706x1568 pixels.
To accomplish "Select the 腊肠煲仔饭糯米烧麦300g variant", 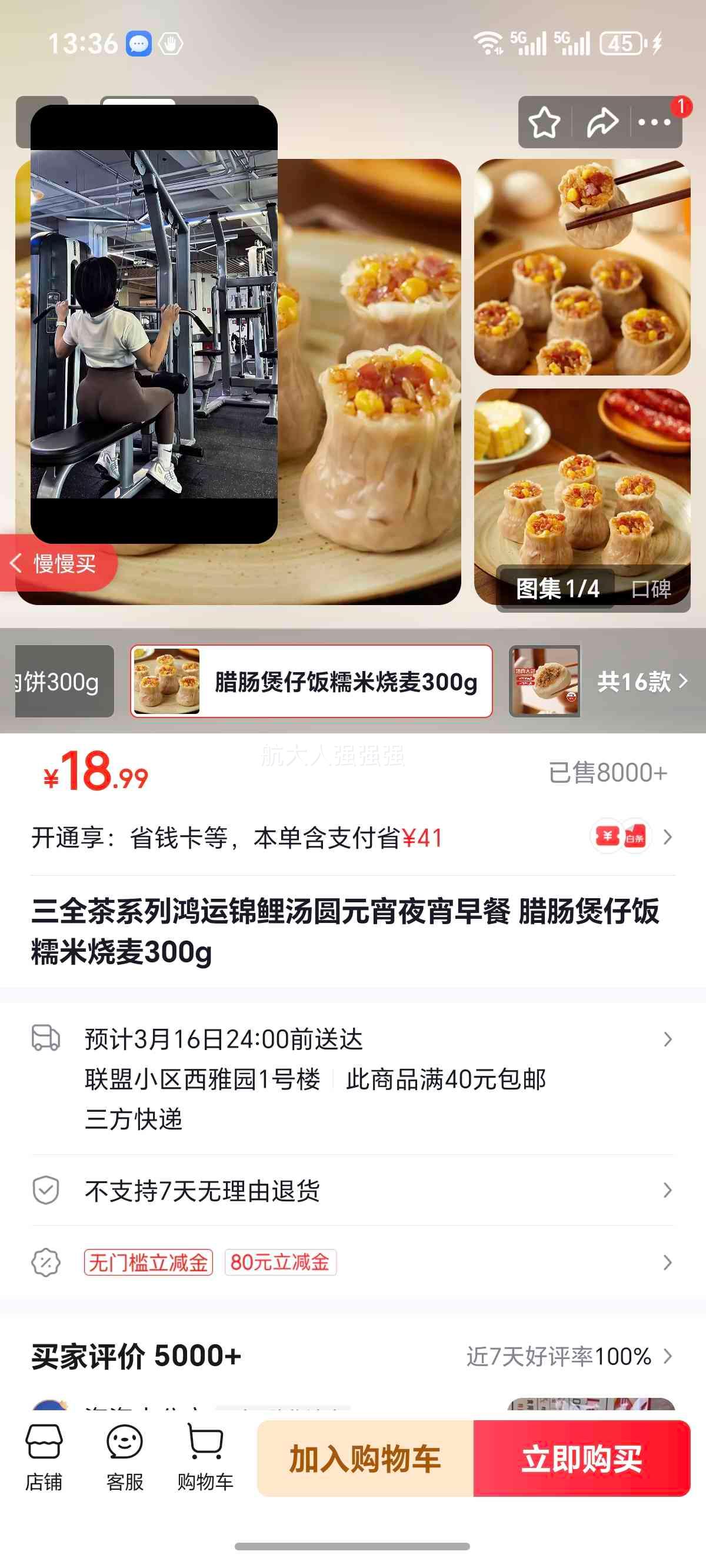I will [x=311, y=681].
